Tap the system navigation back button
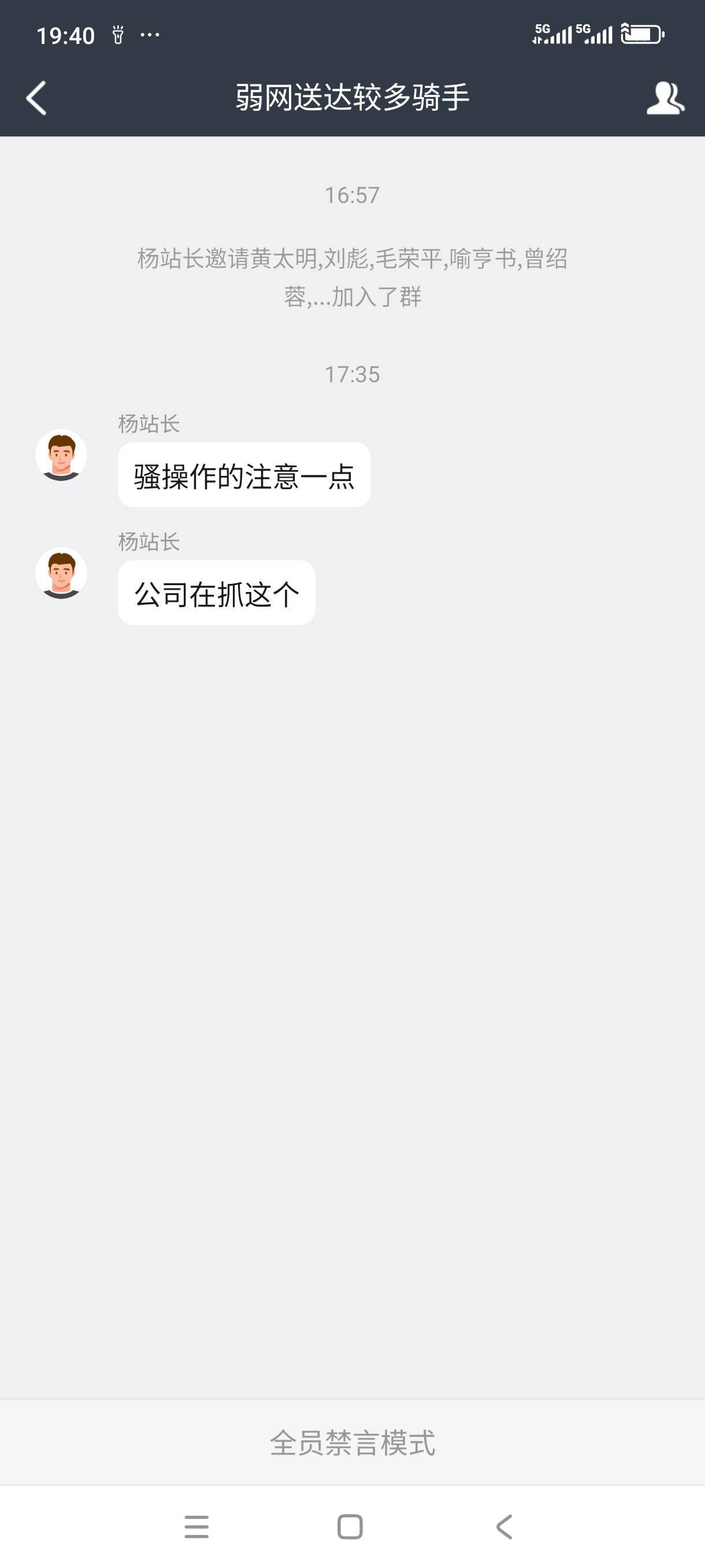 tap(504, 1526)
